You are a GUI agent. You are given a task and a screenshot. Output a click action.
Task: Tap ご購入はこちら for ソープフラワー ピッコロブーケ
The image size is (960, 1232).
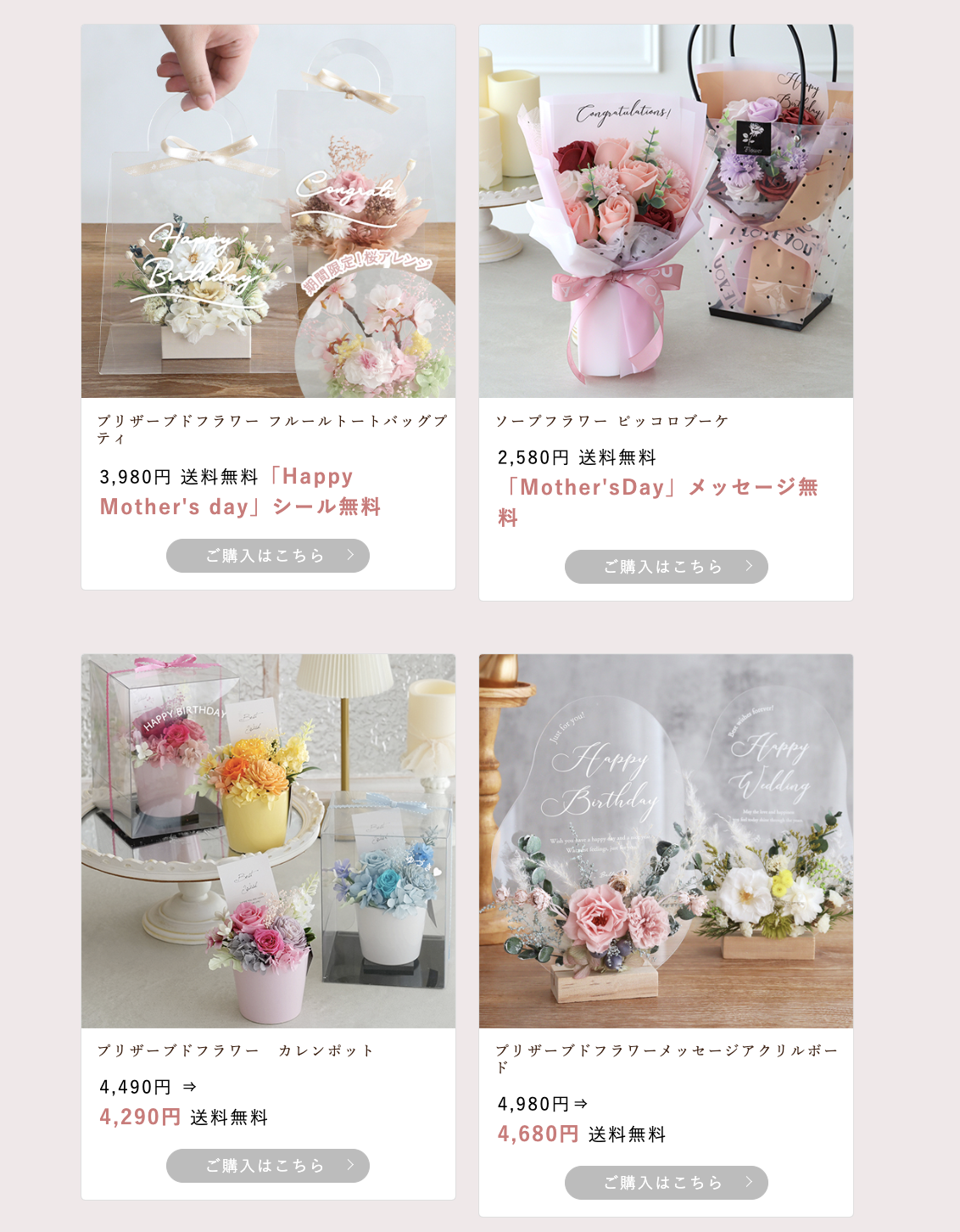(x=666, y=567)
